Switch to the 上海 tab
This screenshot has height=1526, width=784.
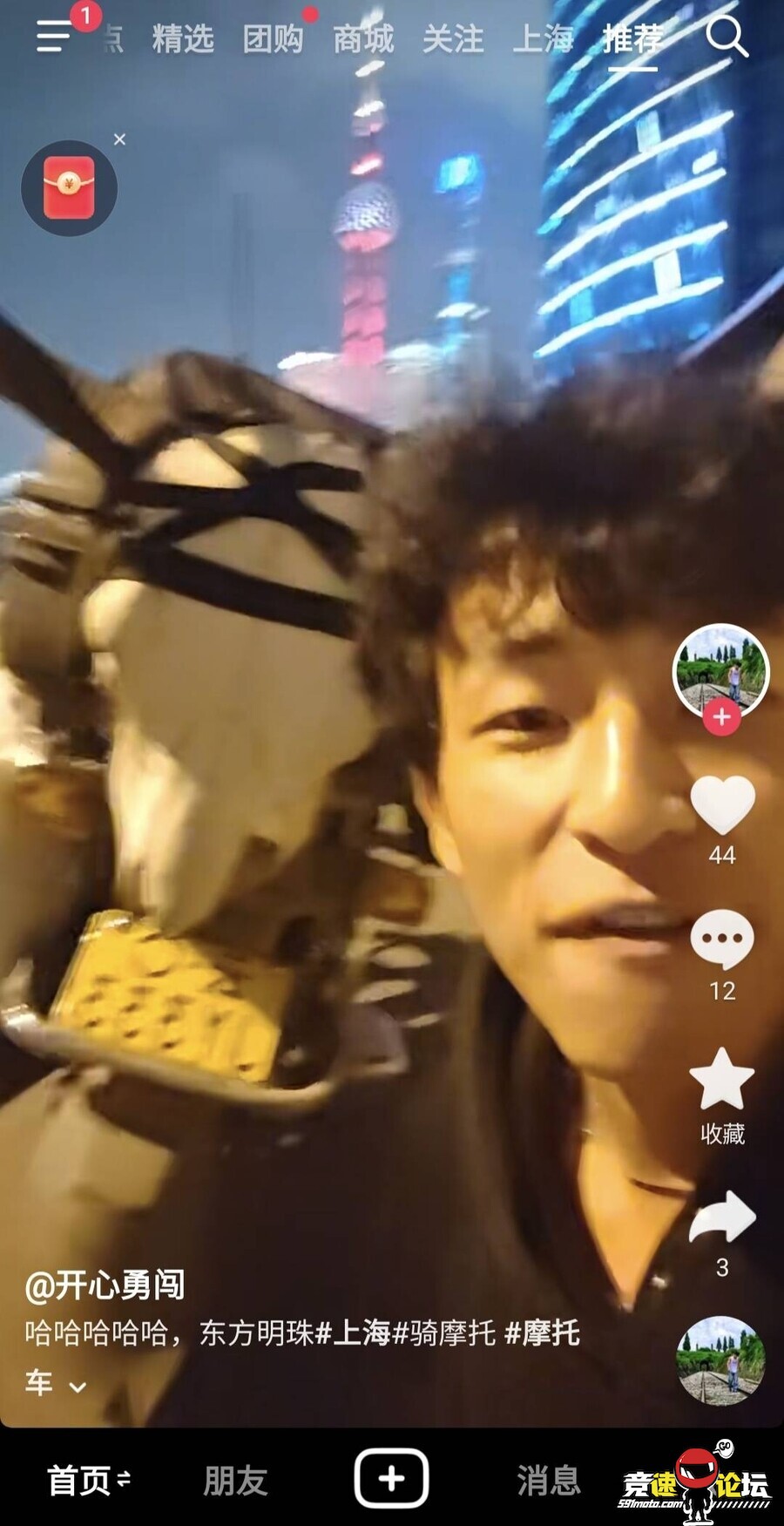pos(544,39)
